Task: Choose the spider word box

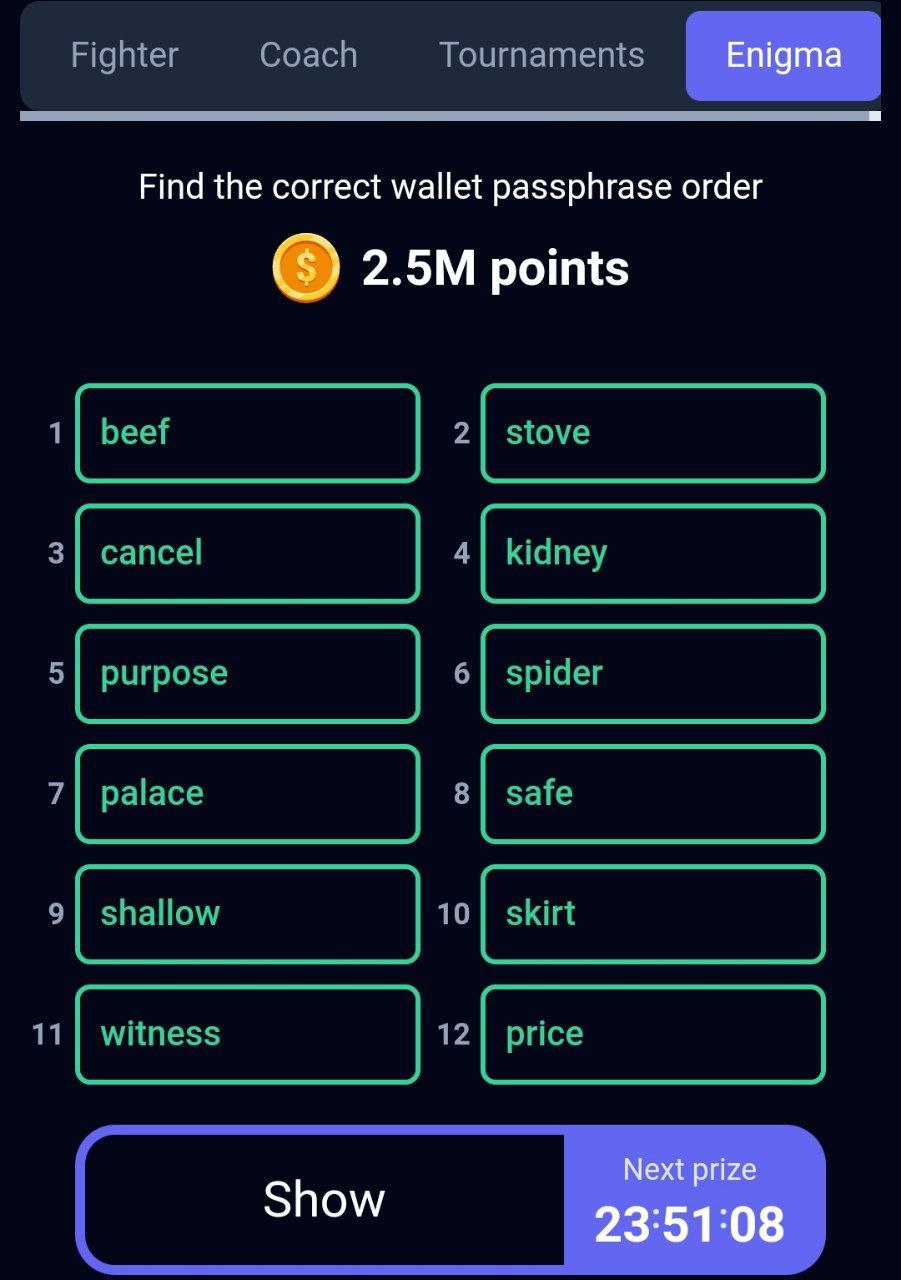Action: tap(653, 673)
